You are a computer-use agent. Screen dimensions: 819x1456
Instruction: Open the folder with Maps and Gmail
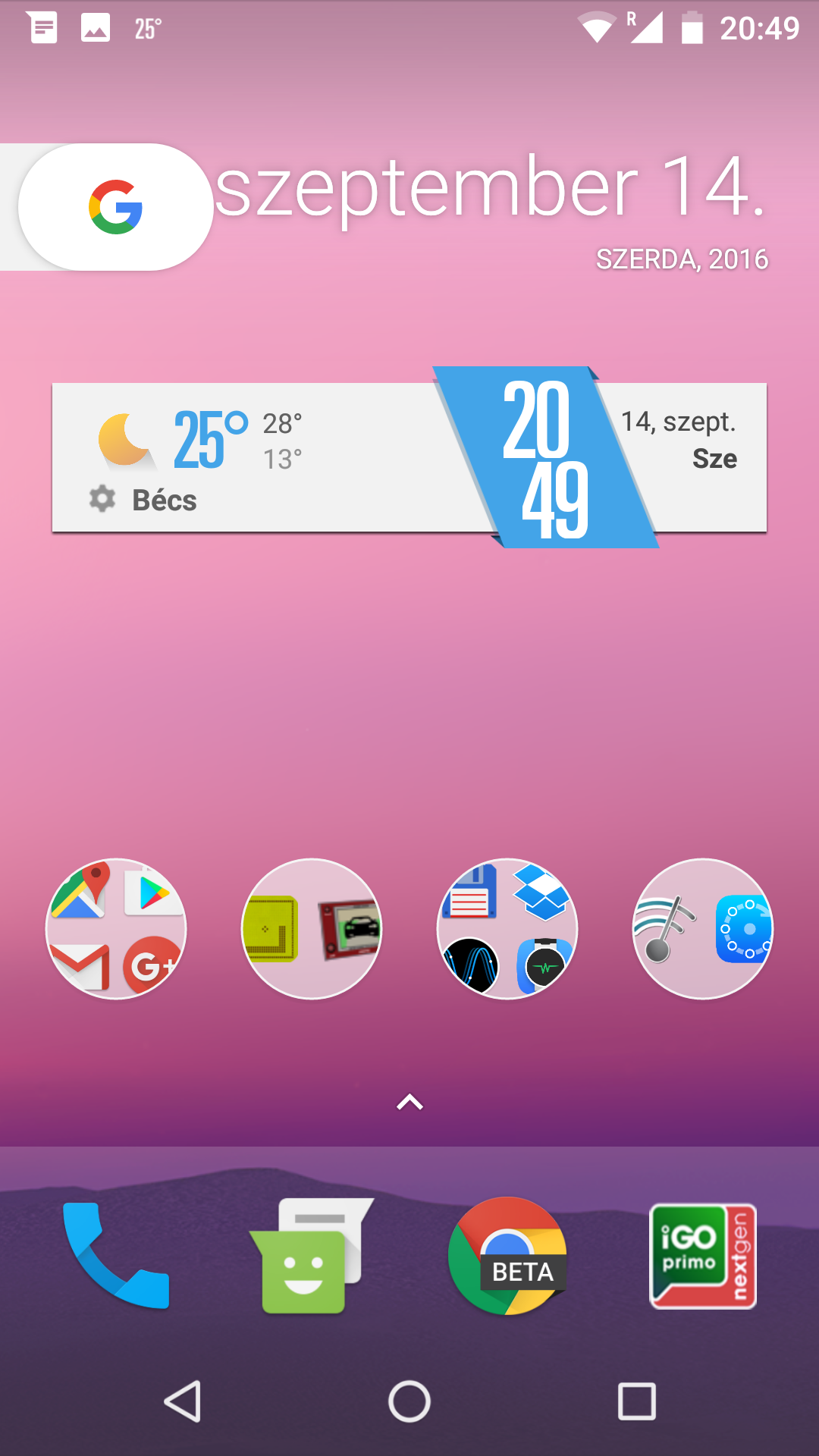(x=116, y=929)
